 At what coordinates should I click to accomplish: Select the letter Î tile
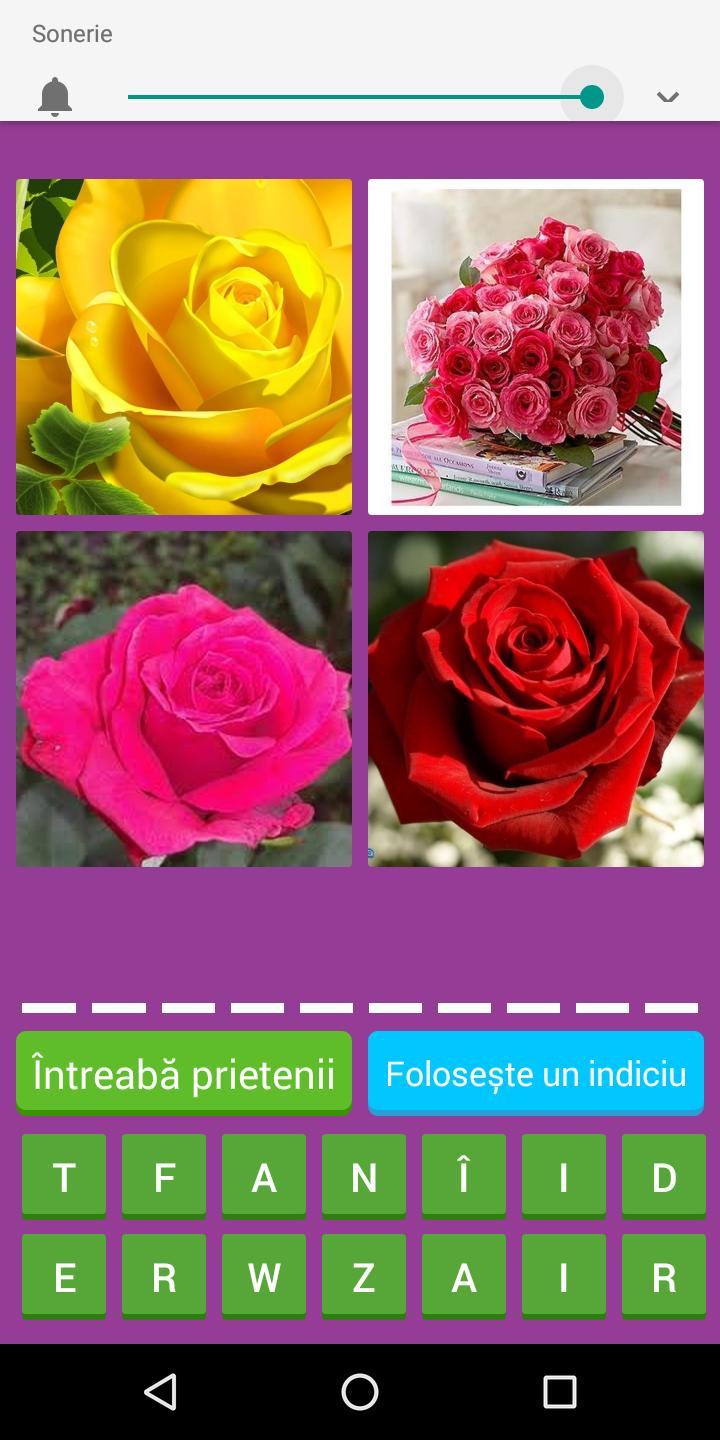pyautogui.click(x=463, y=1176)
